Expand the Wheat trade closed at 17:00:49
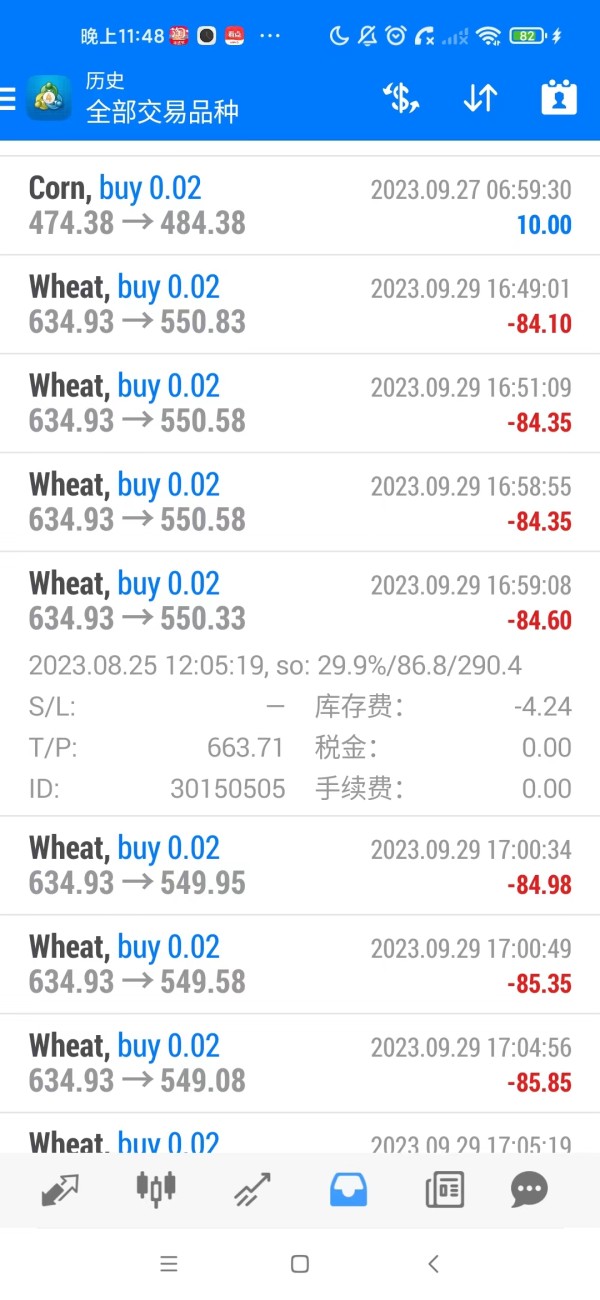The image size is (600, 1300). [x=300, y=965]
